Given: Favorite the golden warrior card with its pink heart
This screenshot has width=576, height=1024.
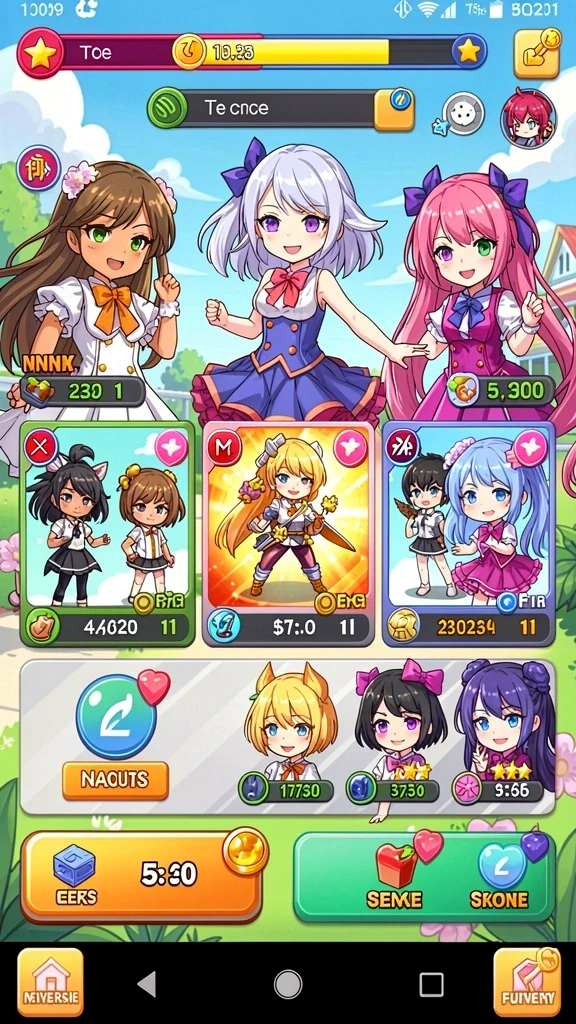Looking at the screenshot, I should (351, 449).
